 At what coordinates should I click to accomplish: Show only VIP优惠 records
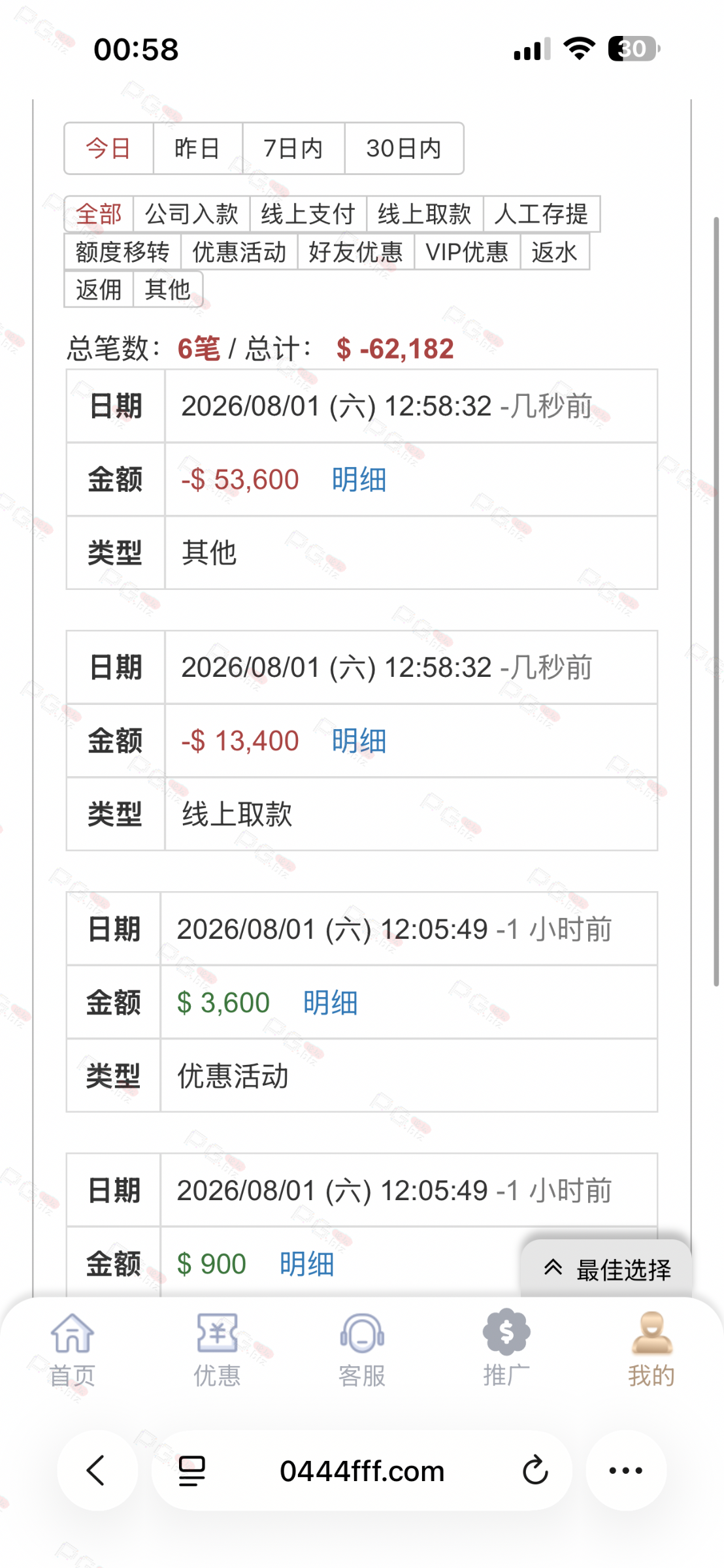[x=467, y=252]
